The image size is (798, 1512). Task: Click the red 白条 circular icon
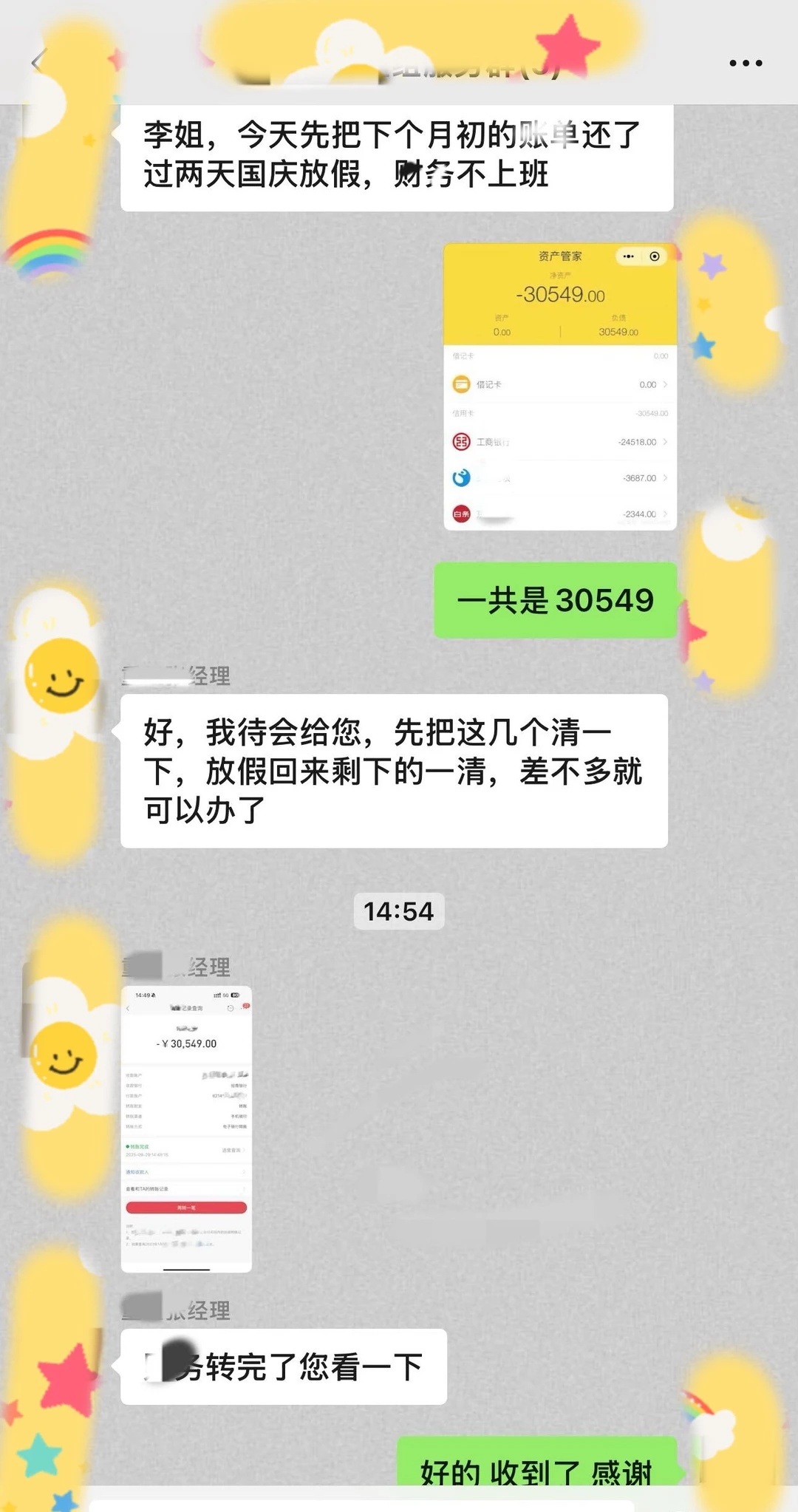[461, 512]
